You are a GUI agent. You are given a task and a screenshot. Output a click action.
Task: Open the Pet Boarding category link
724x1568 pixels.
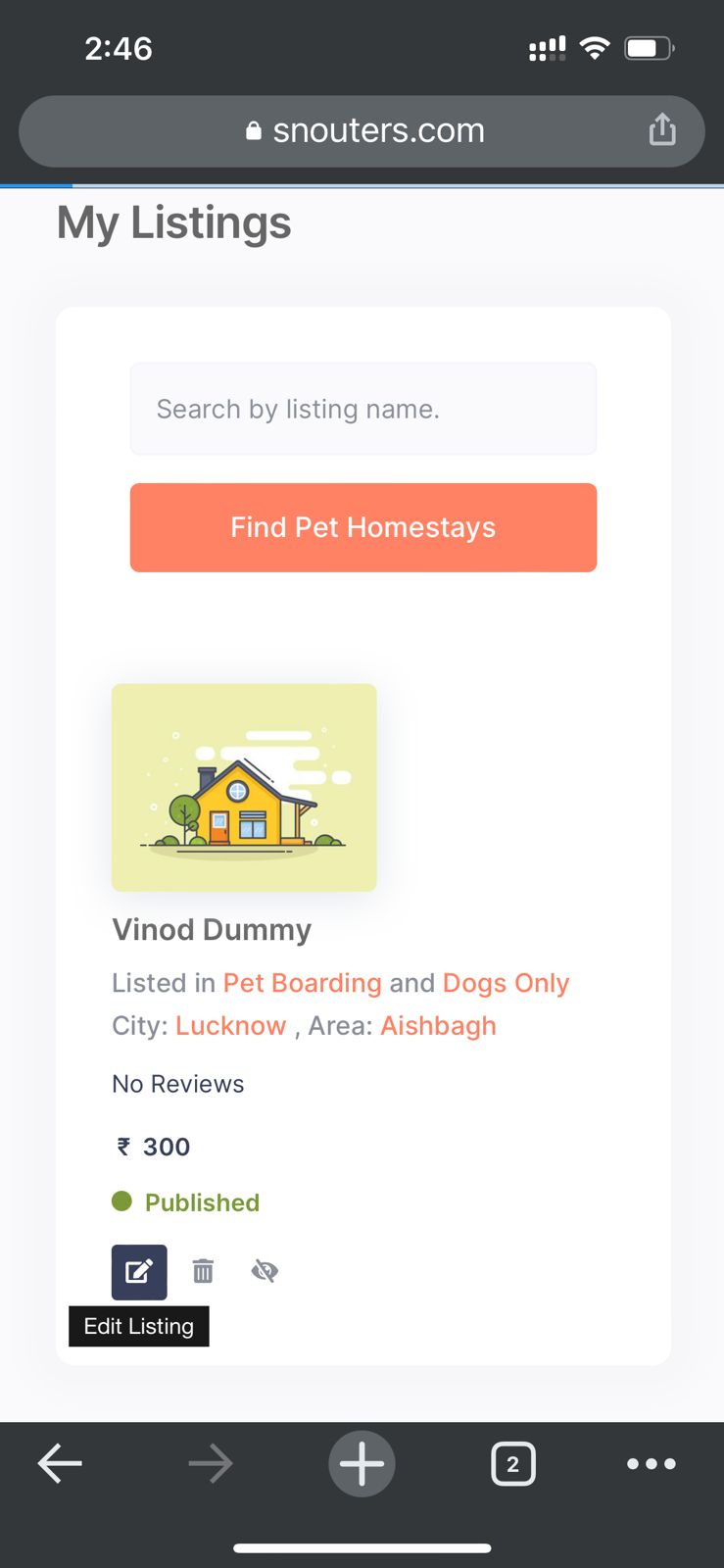(302, 983)
